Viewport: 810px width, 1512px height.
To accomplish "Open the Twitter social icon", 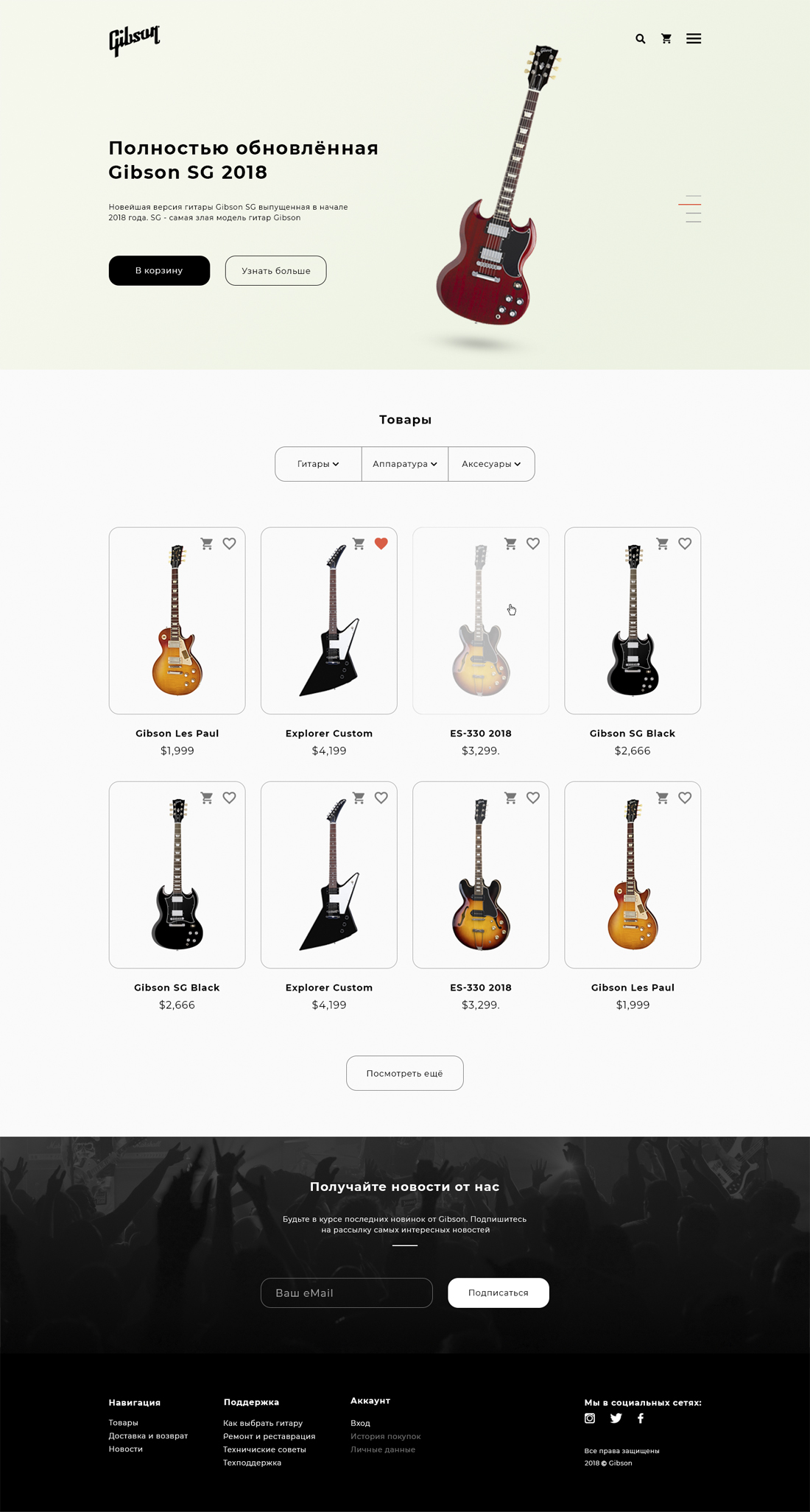I will coord(616,1418).
